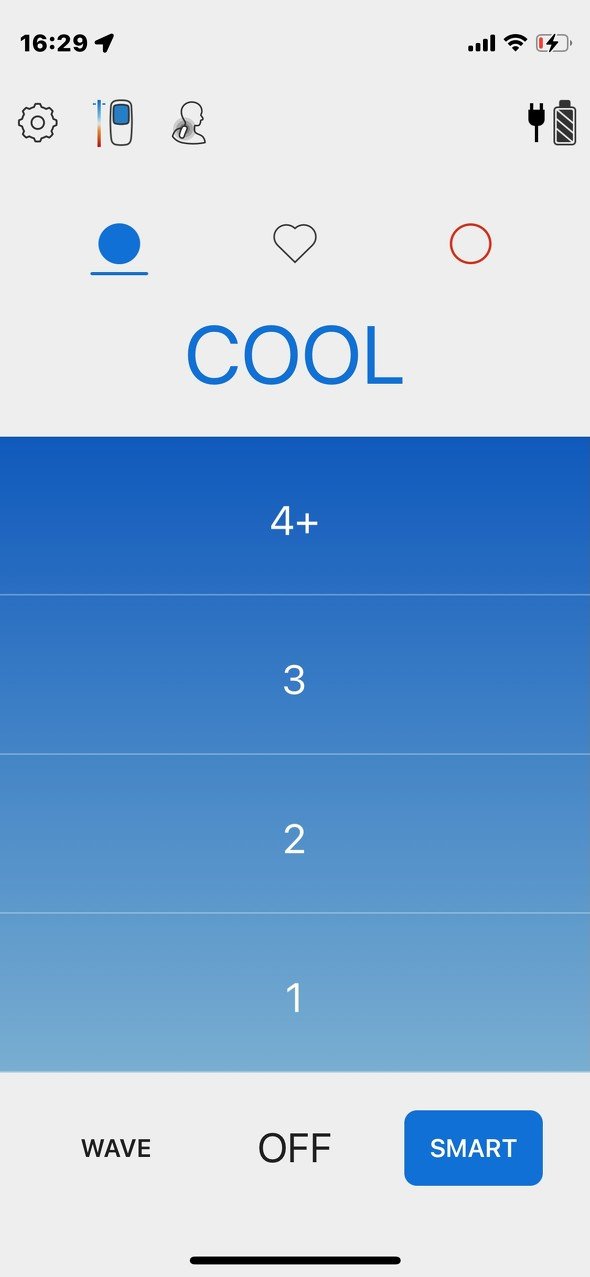Activate SMART mode
The image size is (590, 1277).
(x=474, y=1148)
